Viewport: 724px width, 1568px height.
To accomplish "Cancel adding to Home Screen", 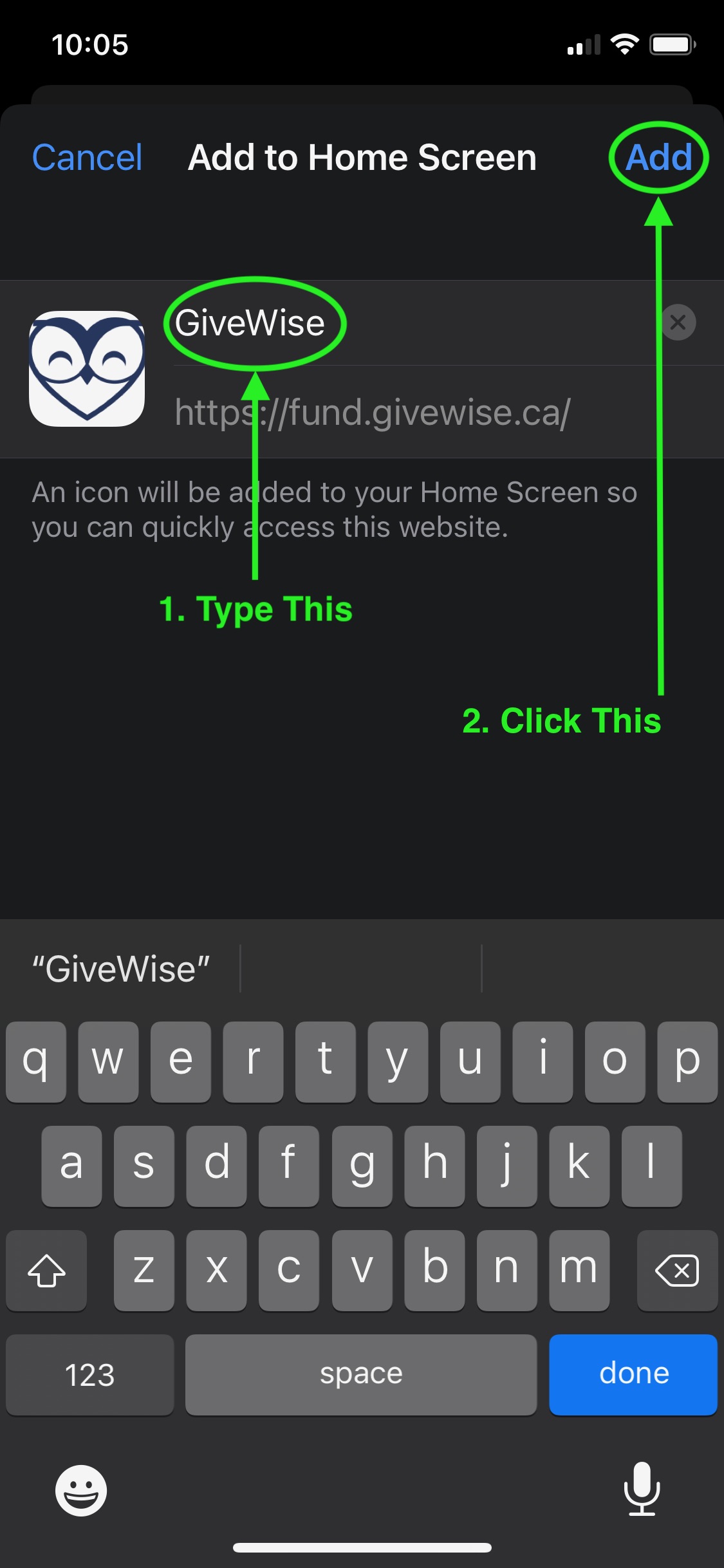I will coord(87,158).
